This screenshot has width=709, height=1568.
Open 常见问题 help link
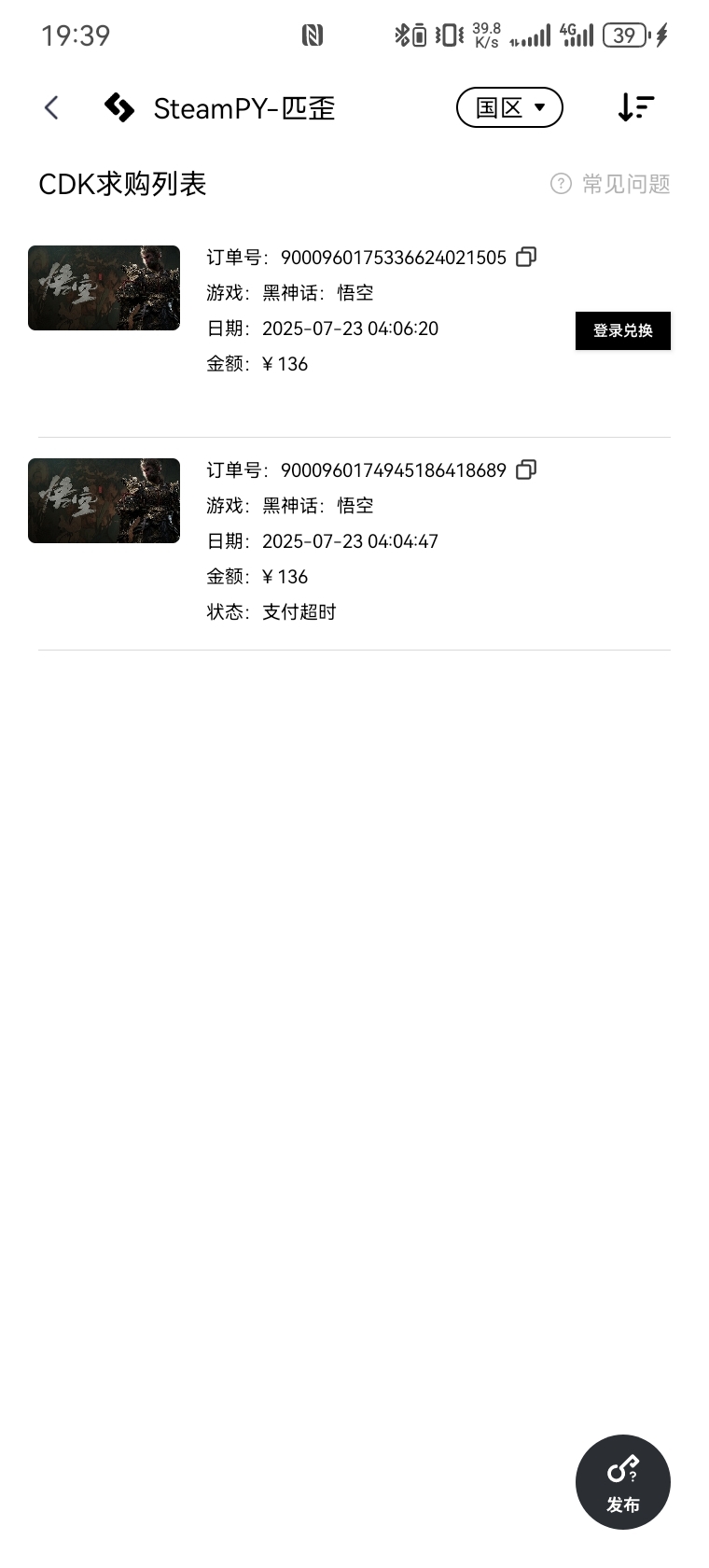tap(611, 184)
